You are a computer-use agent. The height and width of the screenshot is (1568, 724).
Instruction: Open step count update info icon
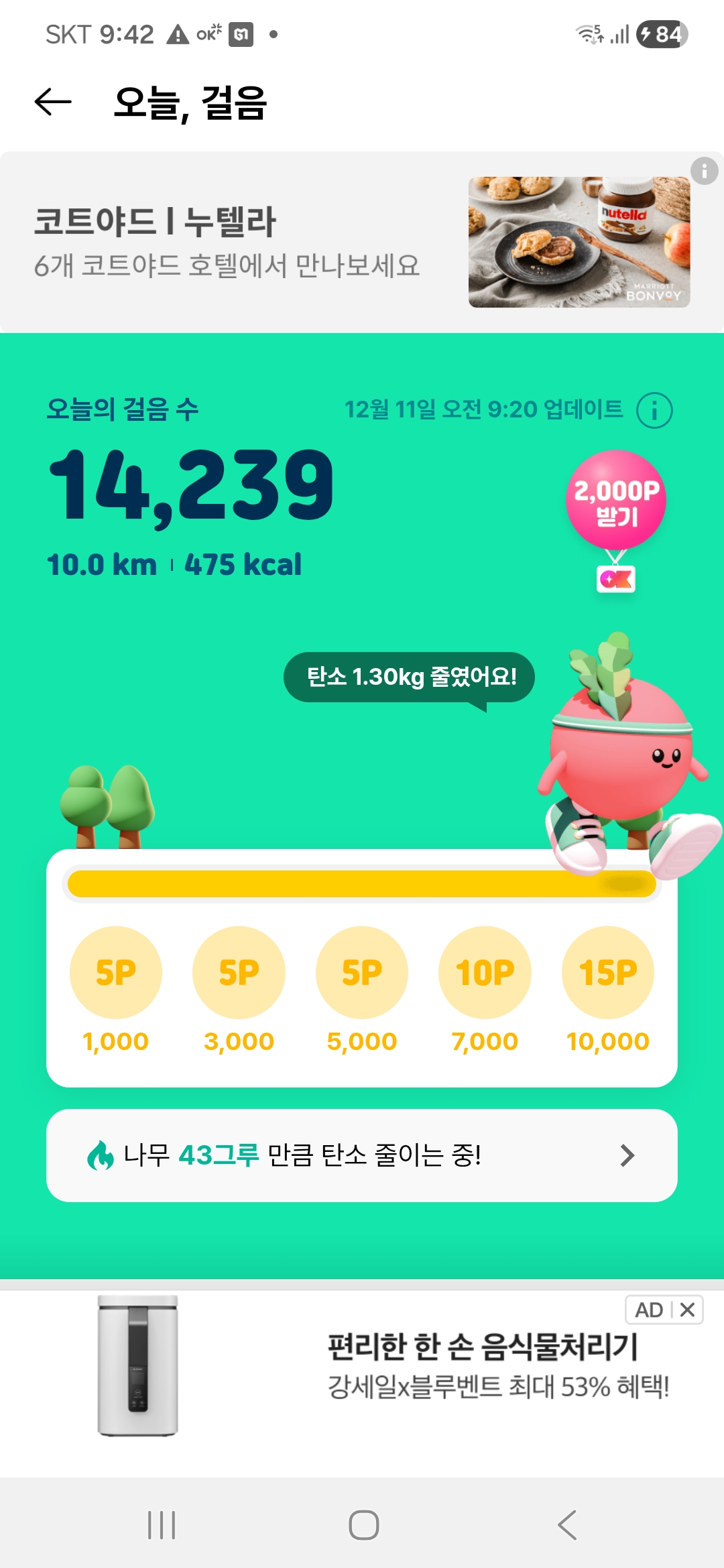point(654,410)
